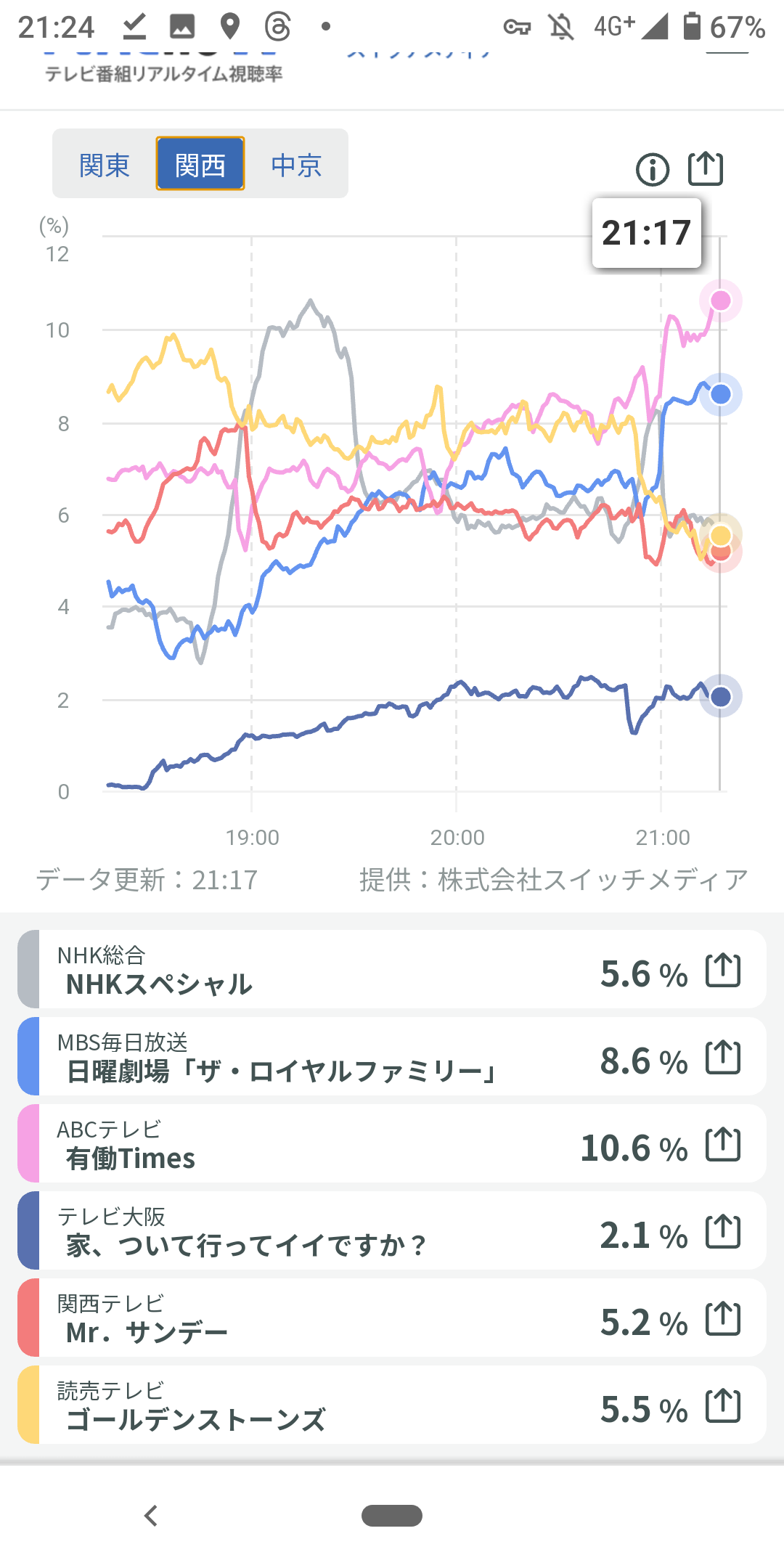Share the NHKスペシャル rating
784x1568 pixels.
(x=723, y=971)
